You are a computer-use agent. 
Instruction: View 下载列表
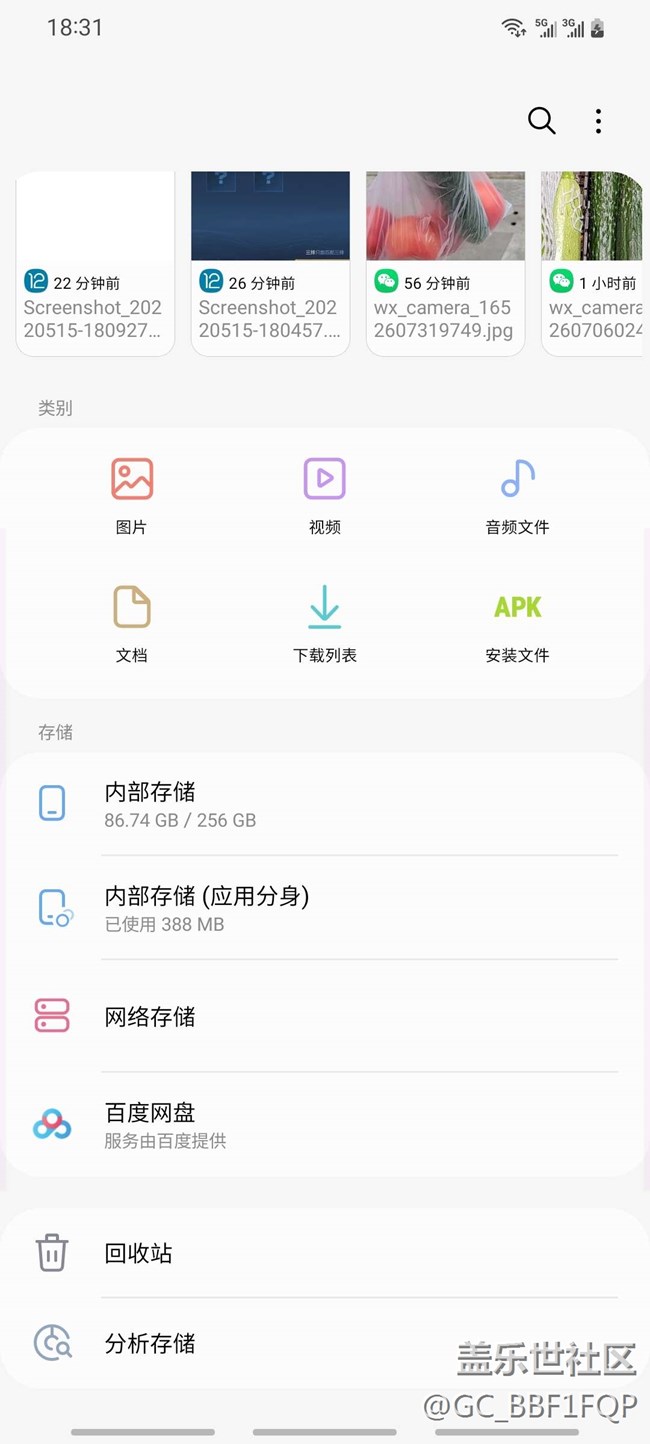[325, 623]
